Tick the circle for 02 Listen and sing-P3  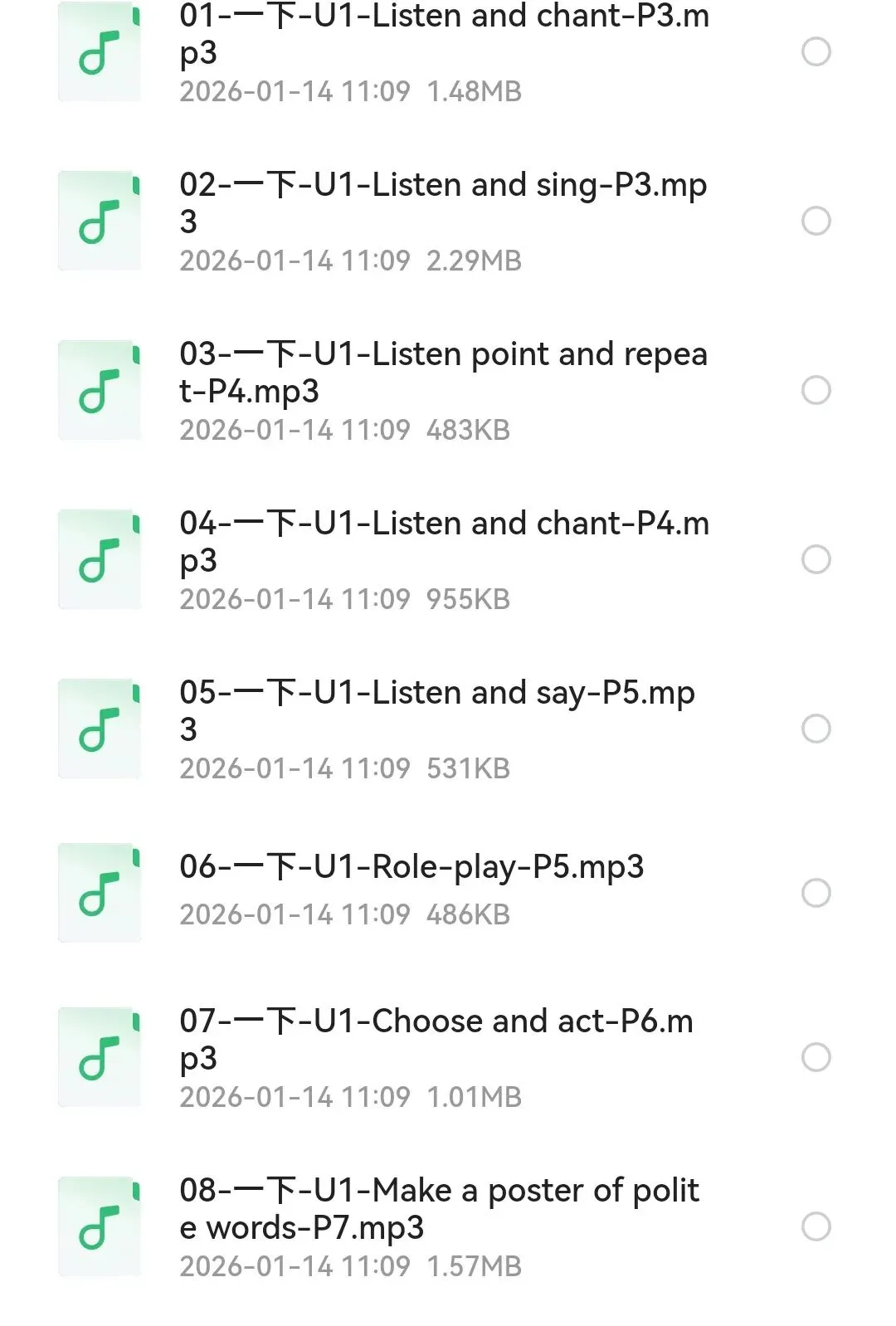tap(816, 221)
